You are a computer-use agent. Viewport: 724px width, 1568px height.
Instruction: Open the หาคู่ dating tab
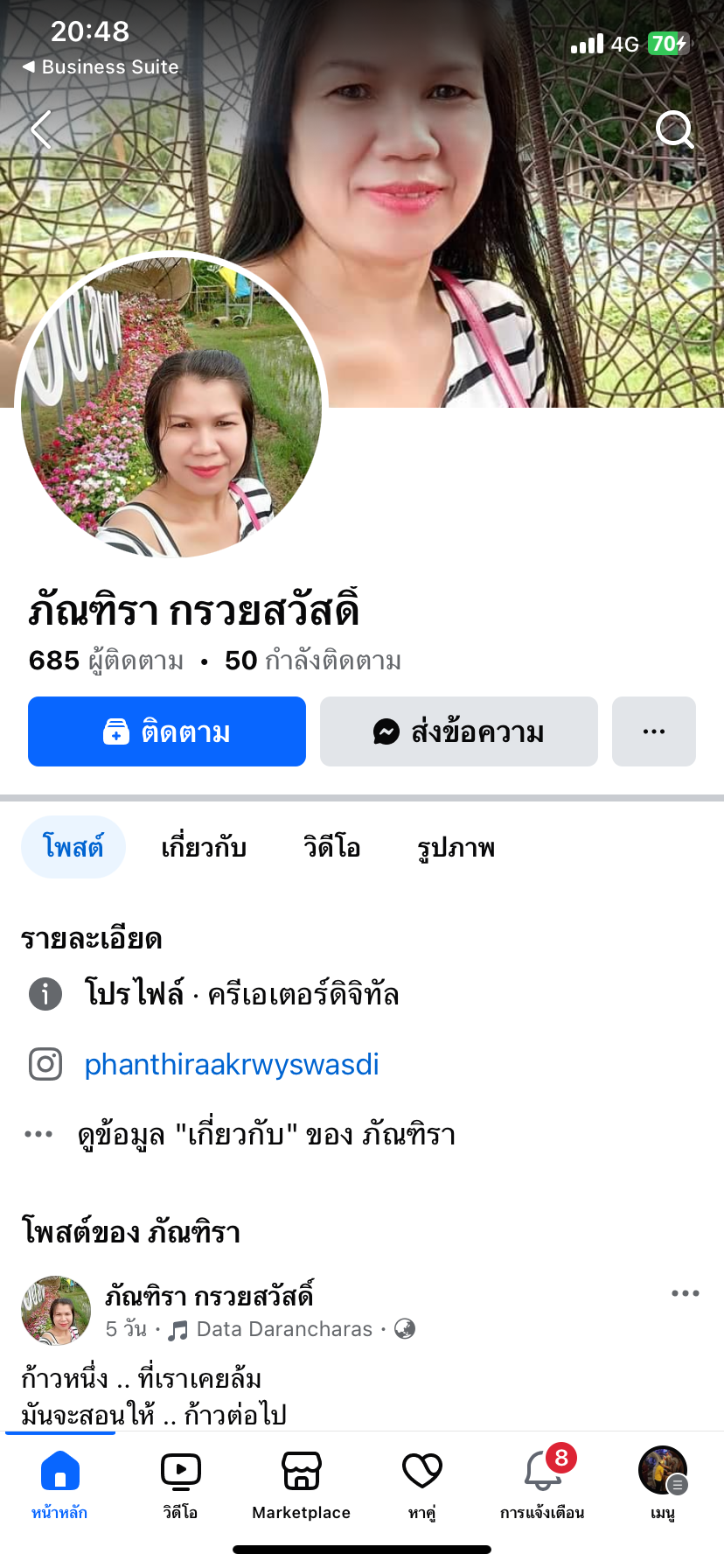[421, 1484]
